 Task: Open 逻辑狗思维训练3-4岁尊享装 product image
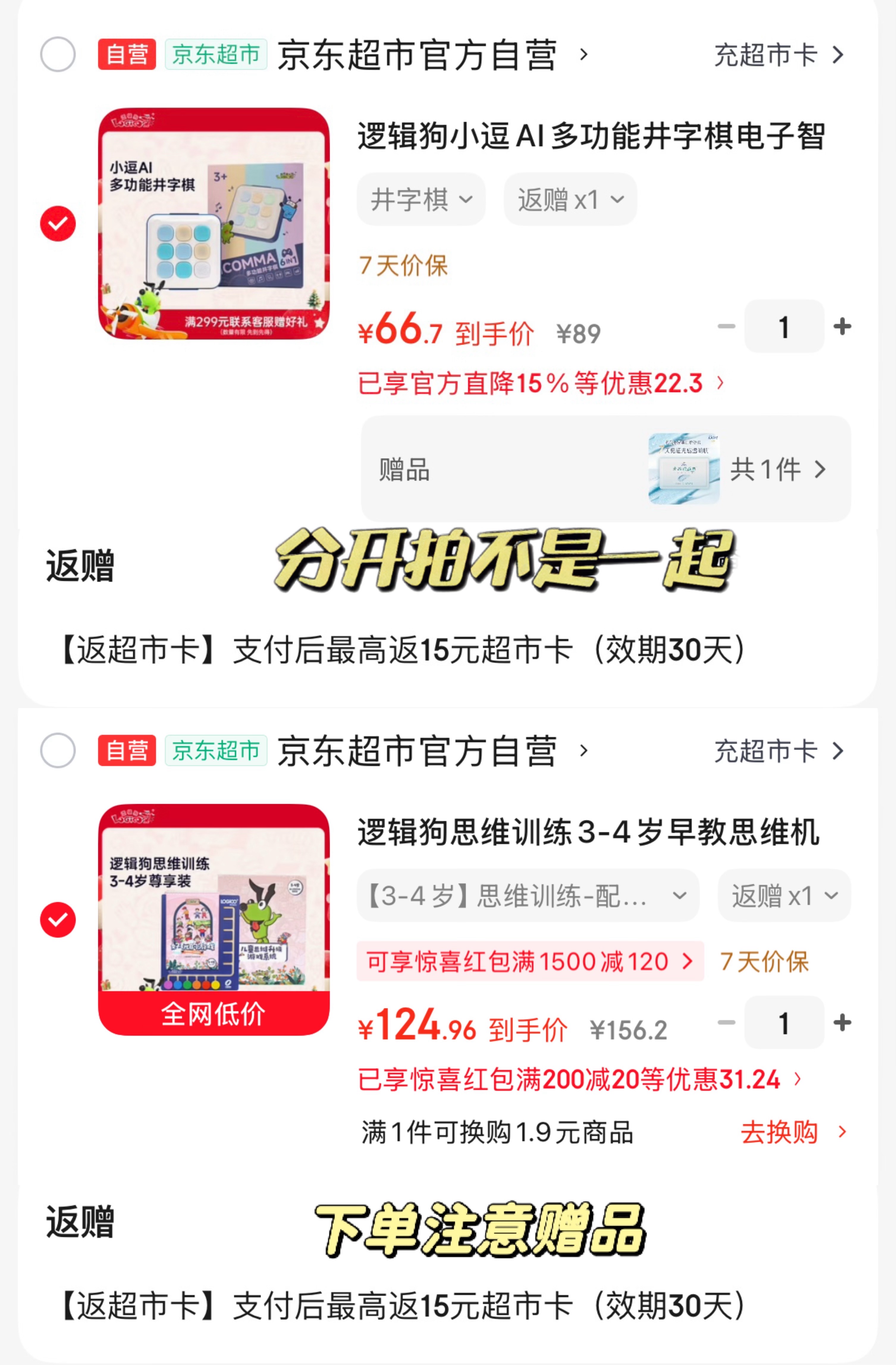click(x=214, y=920)
